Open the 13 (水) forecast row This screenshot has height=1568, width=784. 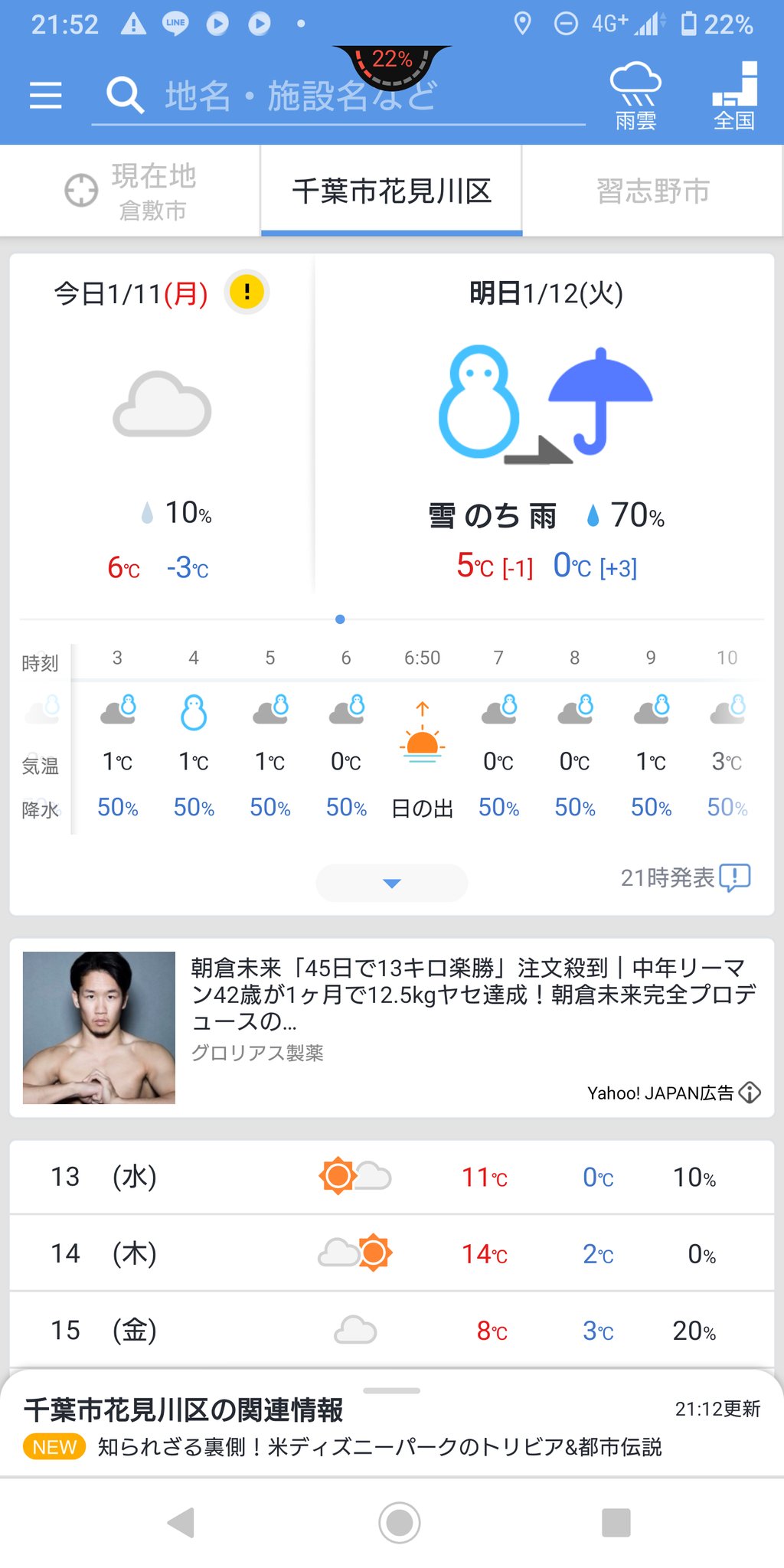(x=391, y=1177)
